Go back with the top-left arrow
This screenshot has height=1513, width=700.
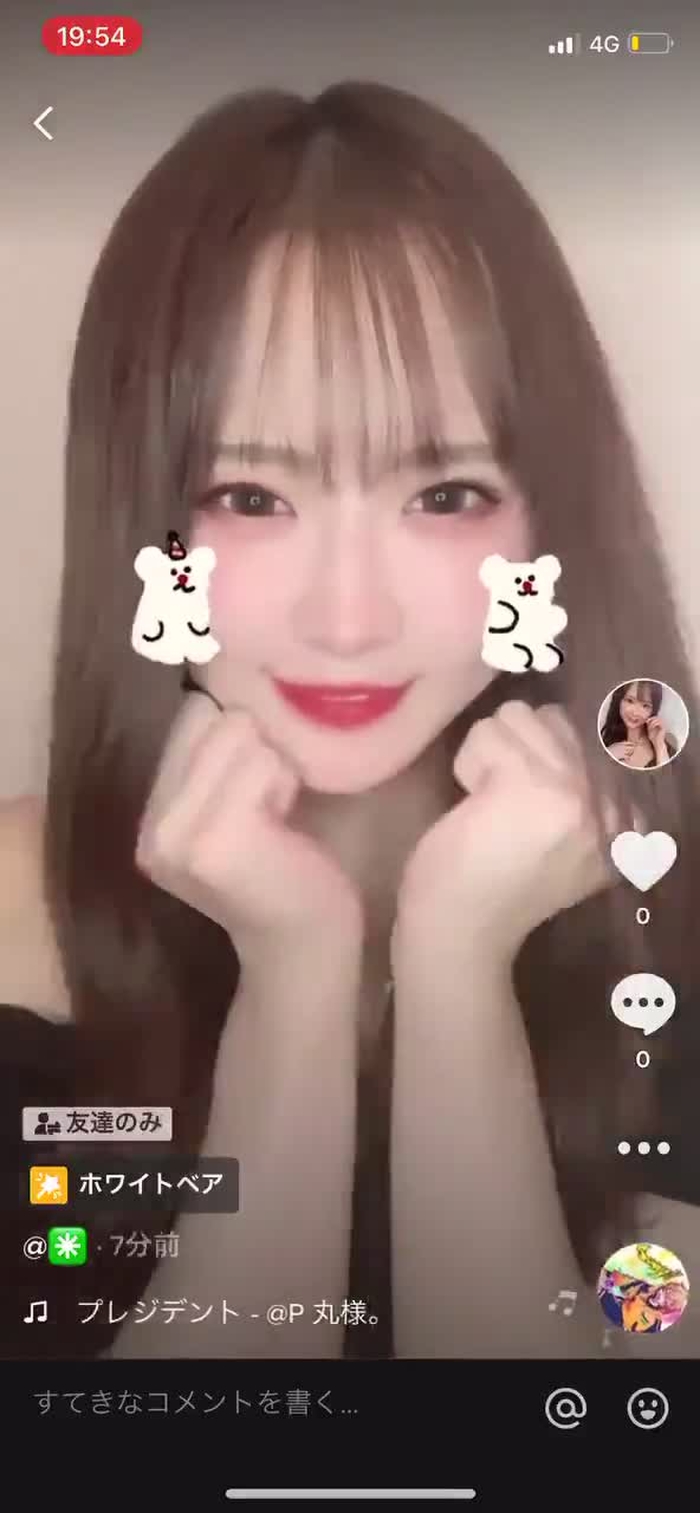tap(43, 124)
